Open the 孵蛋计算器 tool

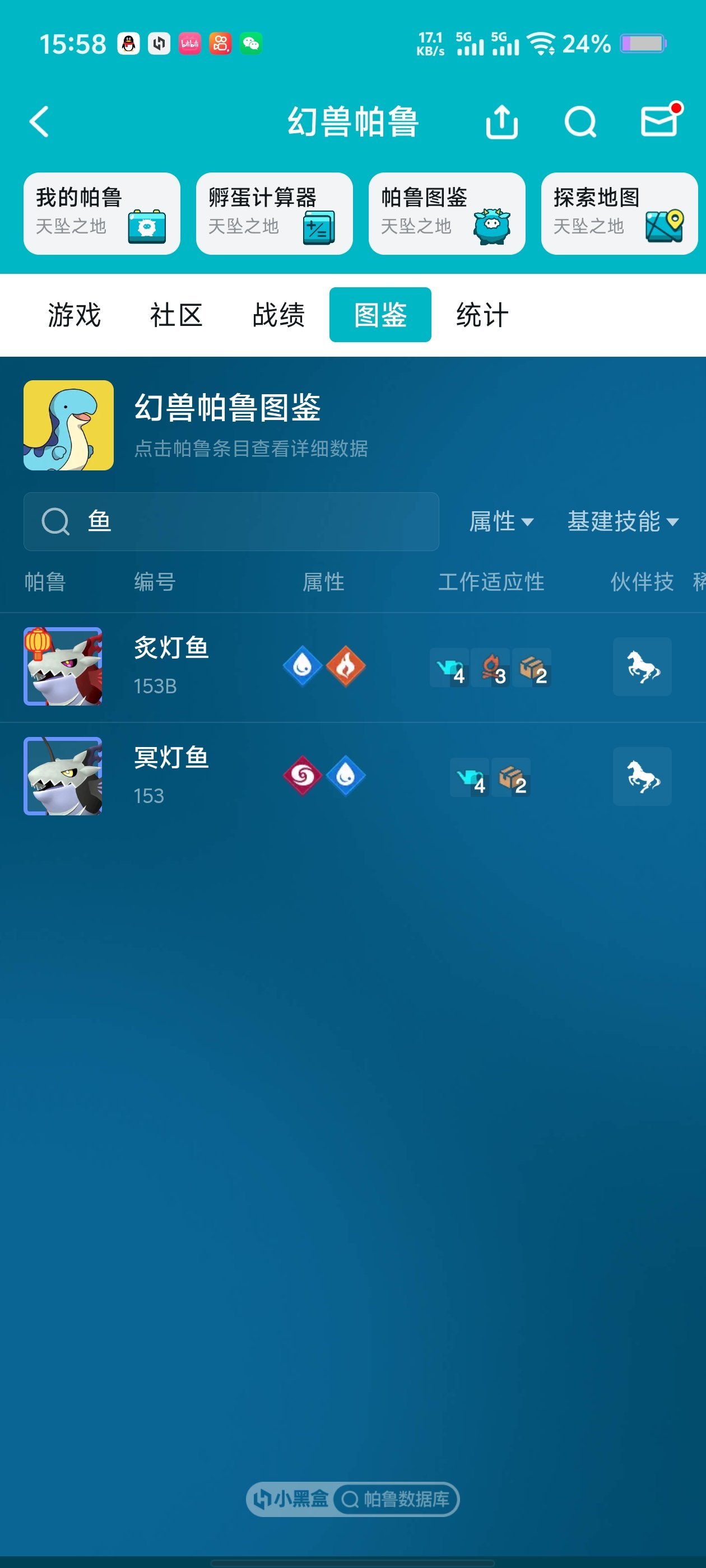pyautogui.click(x=274, y=213)
